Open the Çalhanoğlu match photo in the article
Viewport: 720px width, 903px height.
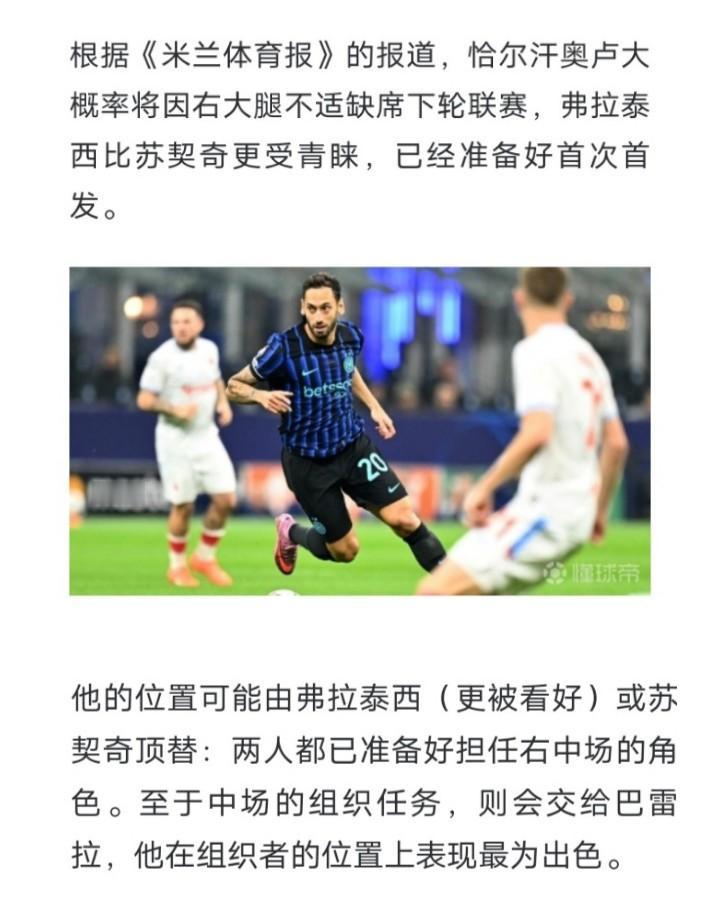click(x=359, y=431)
